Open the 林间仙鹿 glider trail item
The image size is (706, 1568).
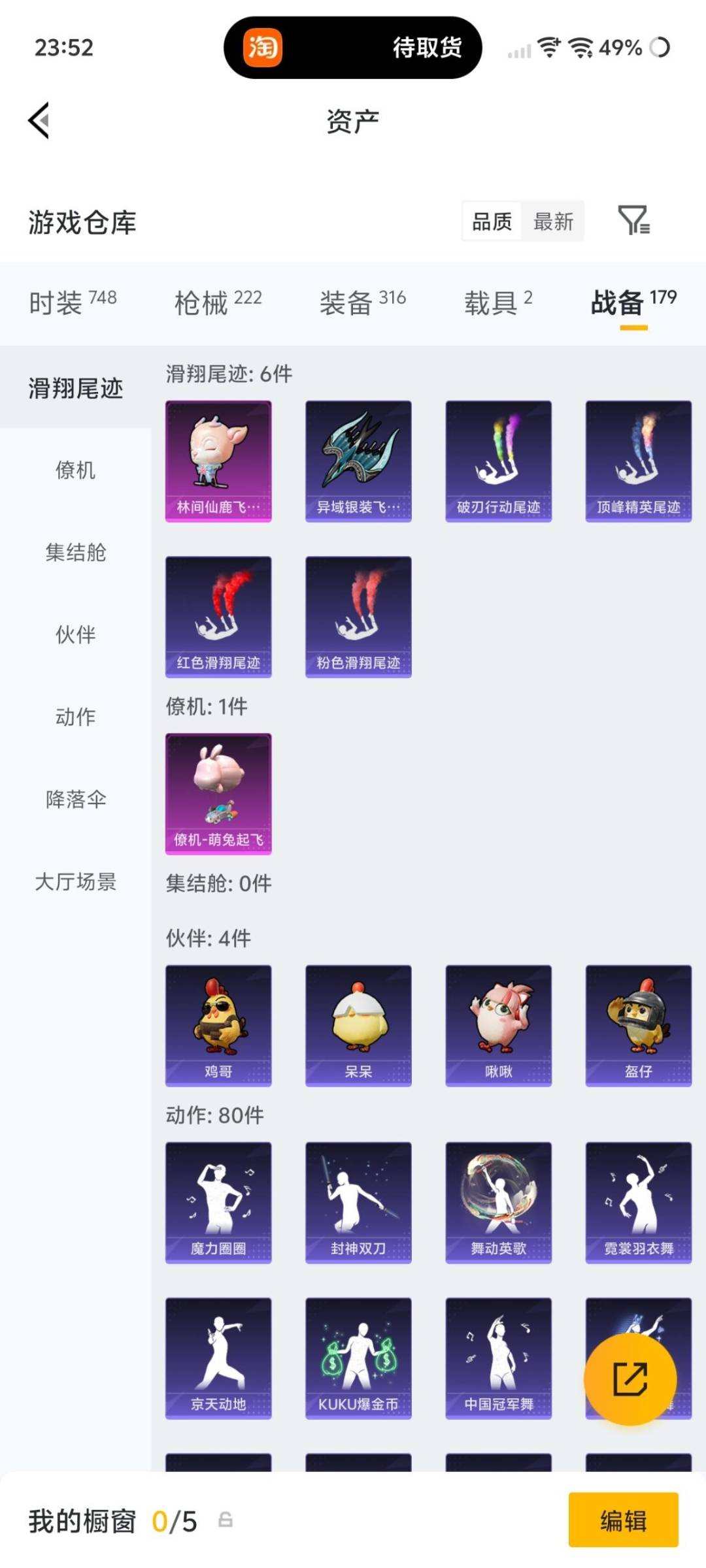(x=218, y=459)
